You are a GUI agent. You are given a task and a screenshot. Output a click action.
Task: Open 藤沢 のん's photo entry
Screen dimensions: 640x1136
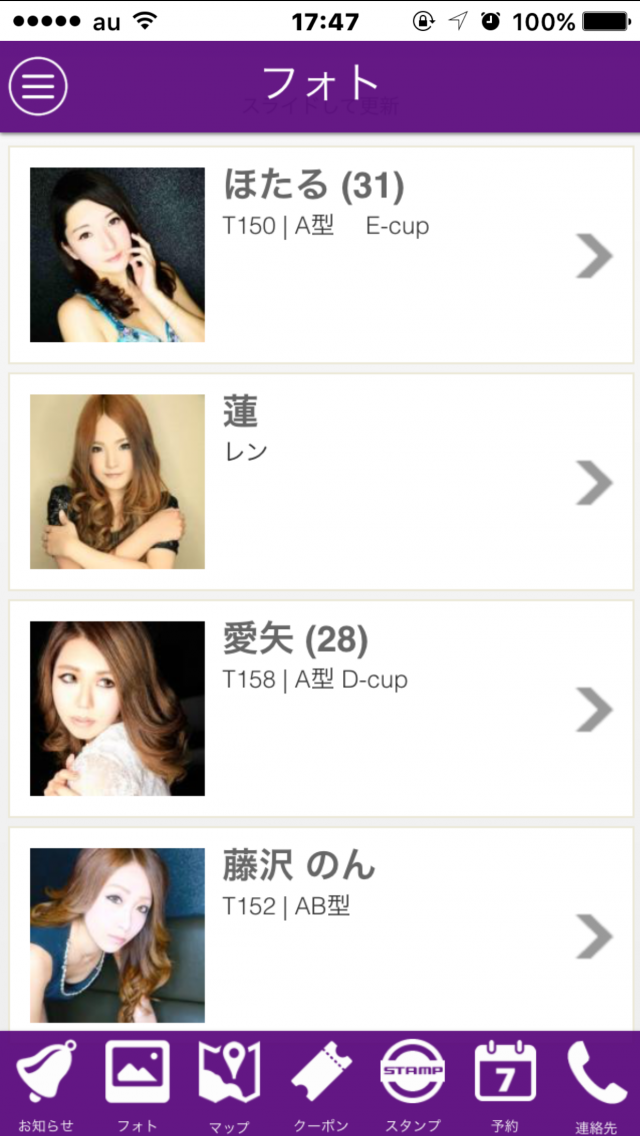[x=321, y=930]
